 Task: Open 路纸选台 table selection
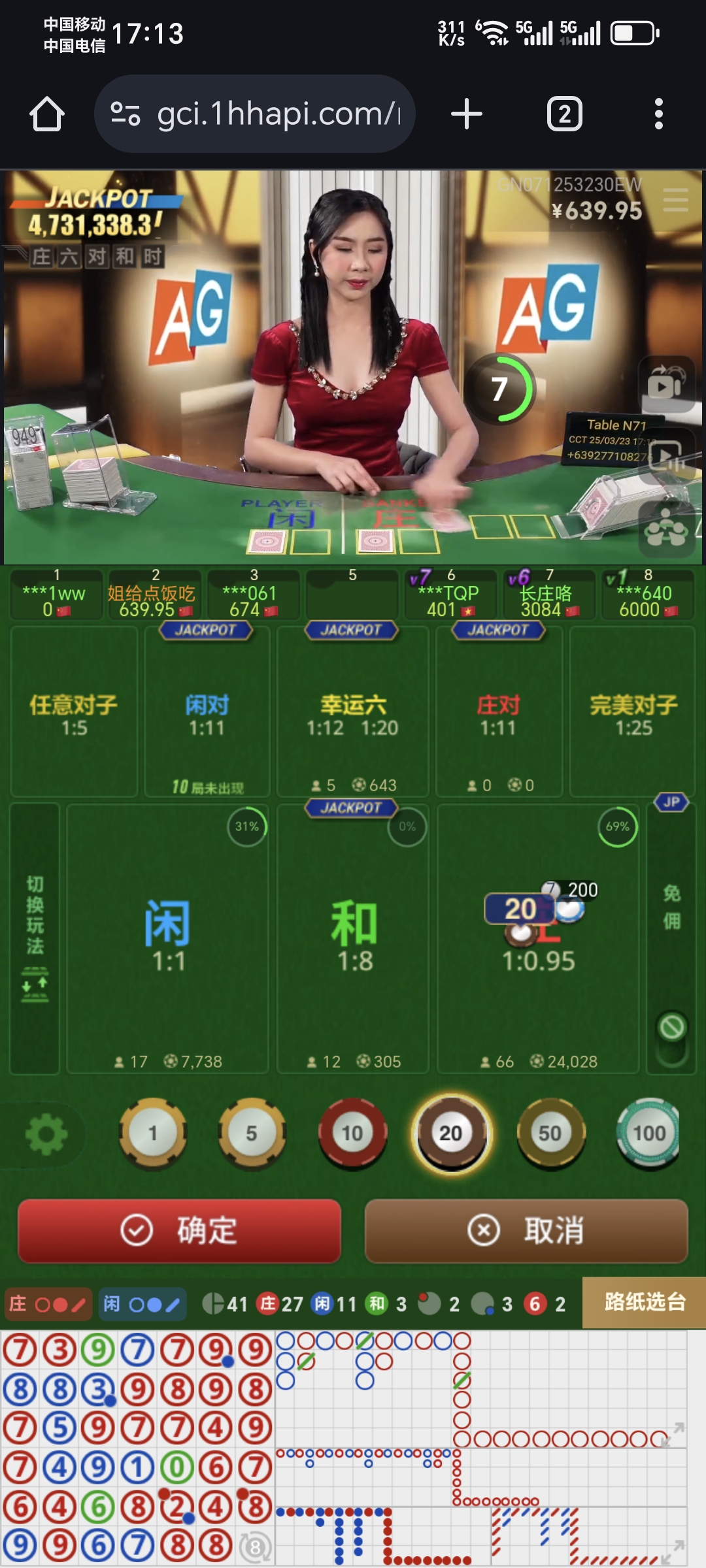click(x=644, y=1301)
